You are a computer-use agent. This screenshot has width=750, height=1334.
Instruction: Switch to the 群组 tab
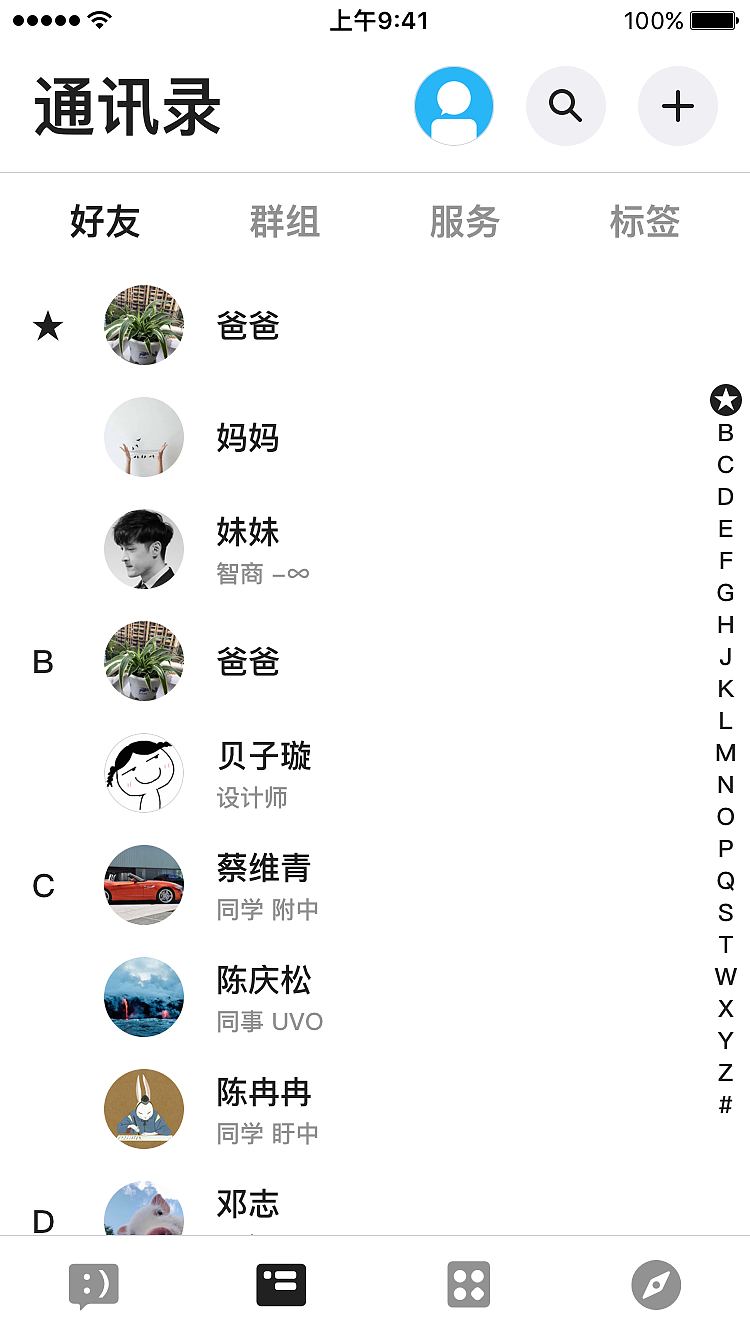pos(285,221)
